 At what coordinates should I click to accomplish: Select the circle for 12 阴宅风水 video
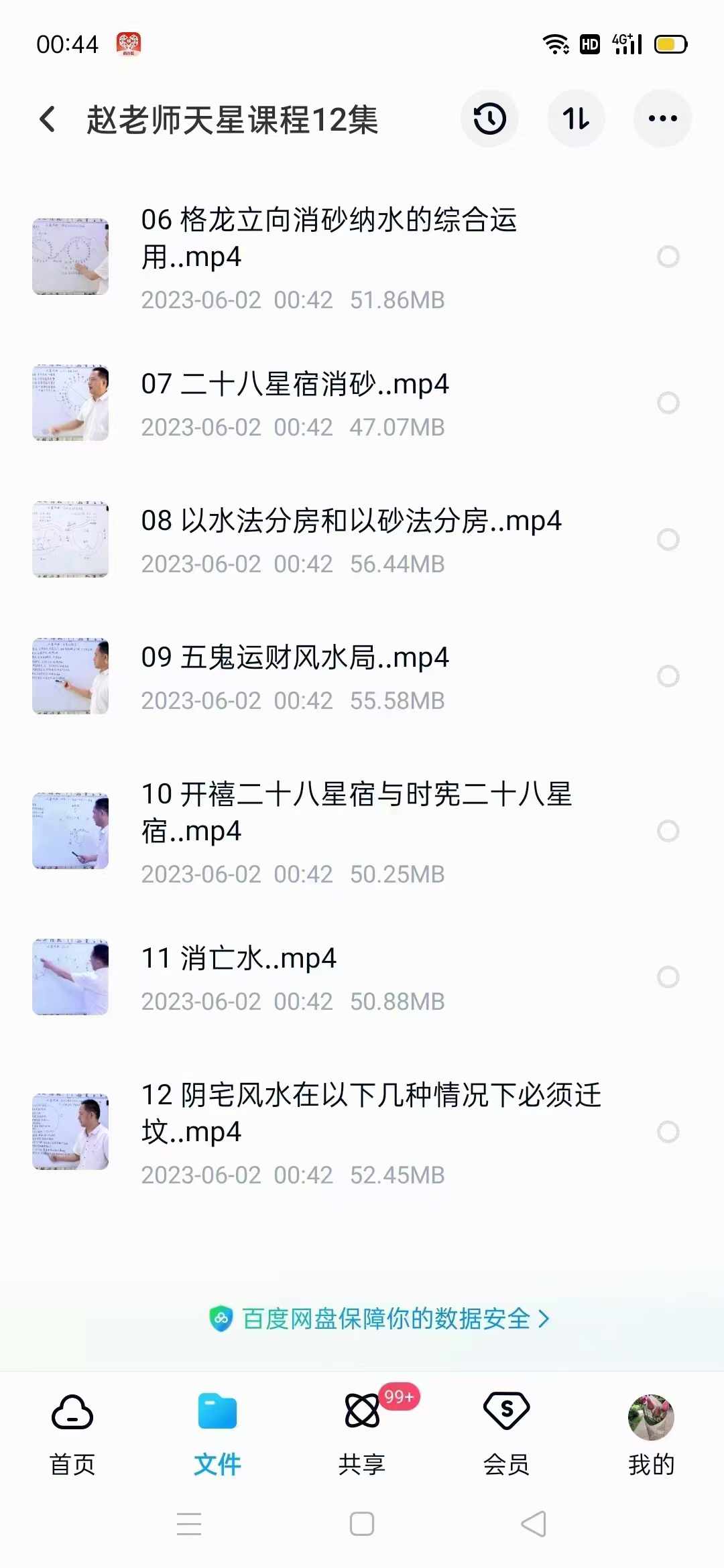668,1132
